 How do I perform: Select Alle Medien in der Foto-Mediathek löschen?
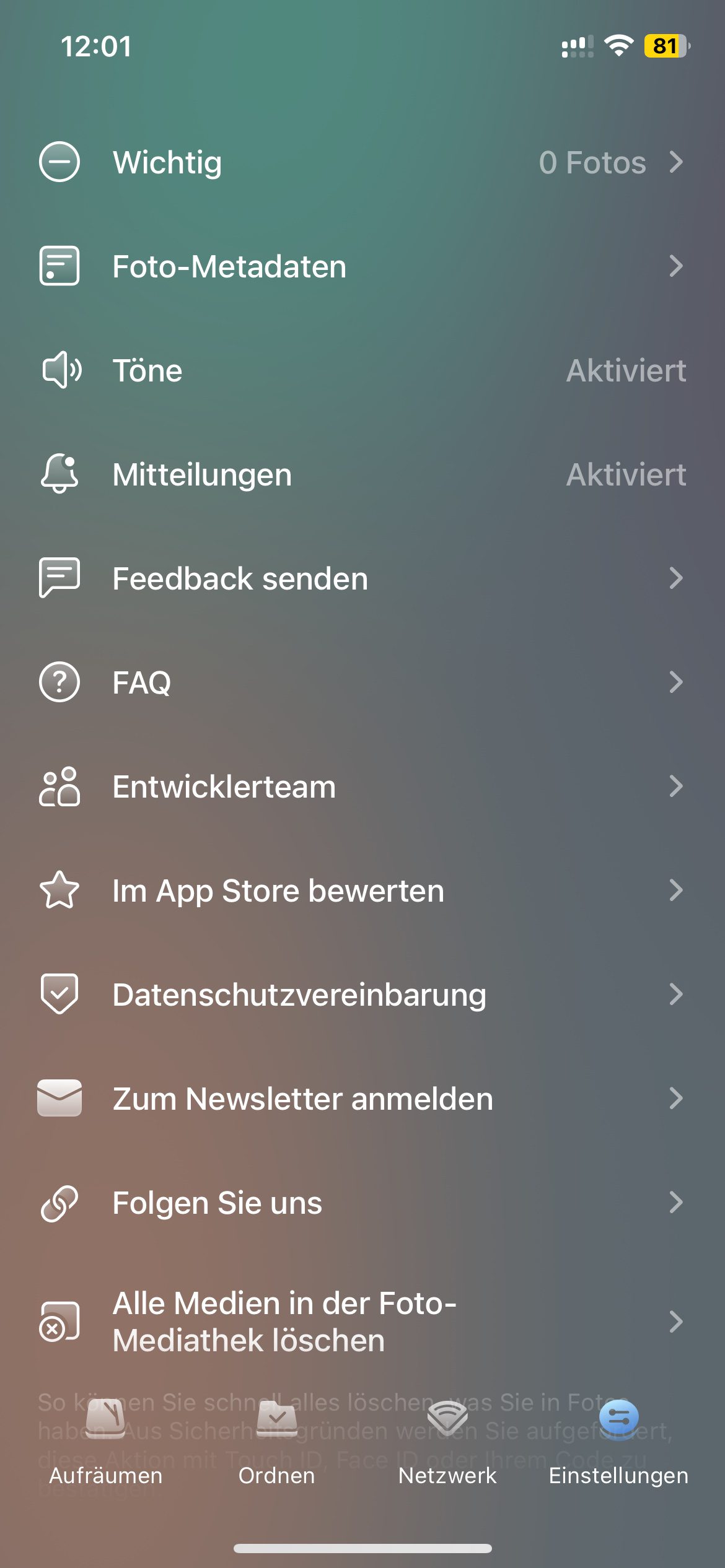[362, 1322]
